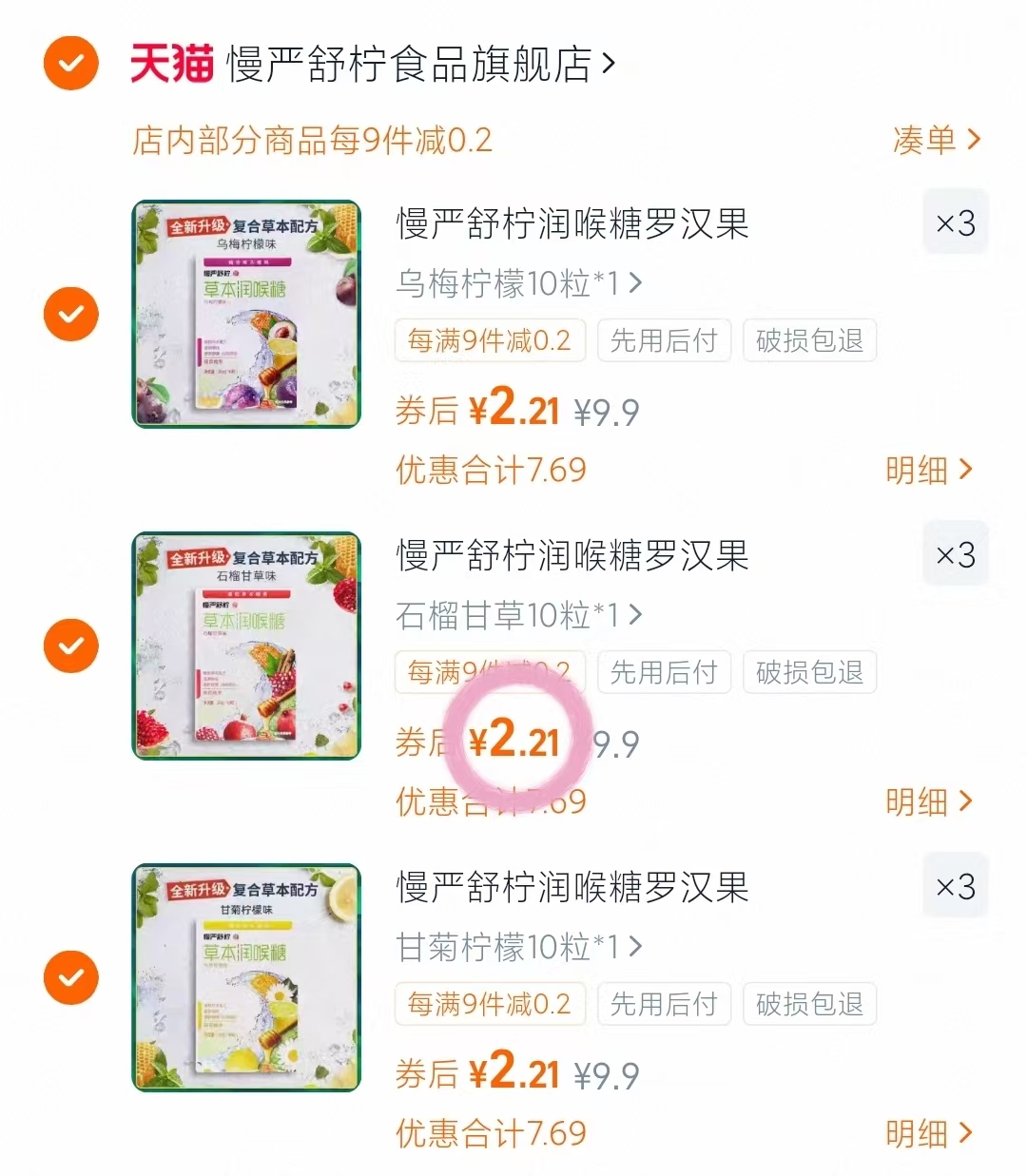Screen dimensions: 1027x1176
Task: Click the 甘菊柠檬 product check icon
Action: pyautogui.click(x=70, y=977)
